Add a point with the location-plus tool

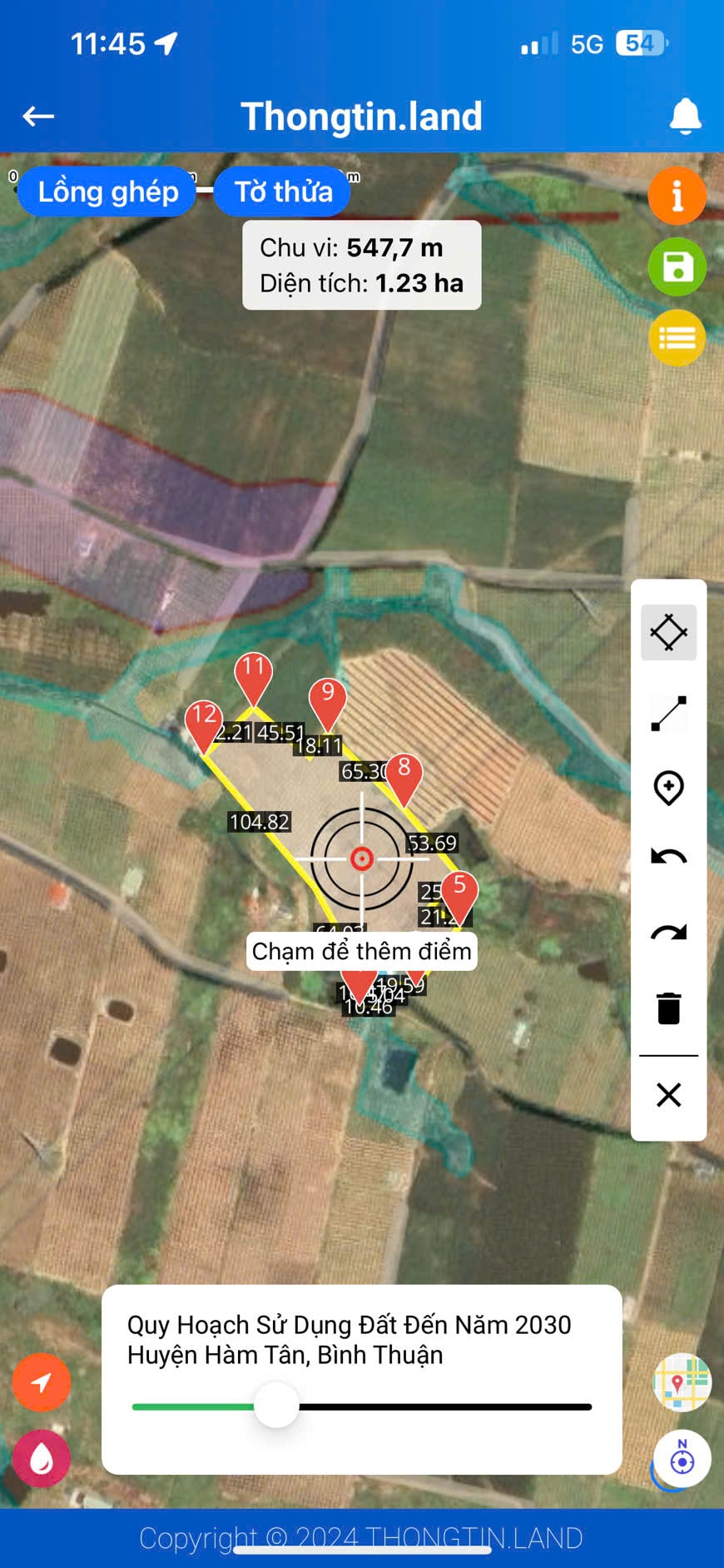click(x=669, y=788)
